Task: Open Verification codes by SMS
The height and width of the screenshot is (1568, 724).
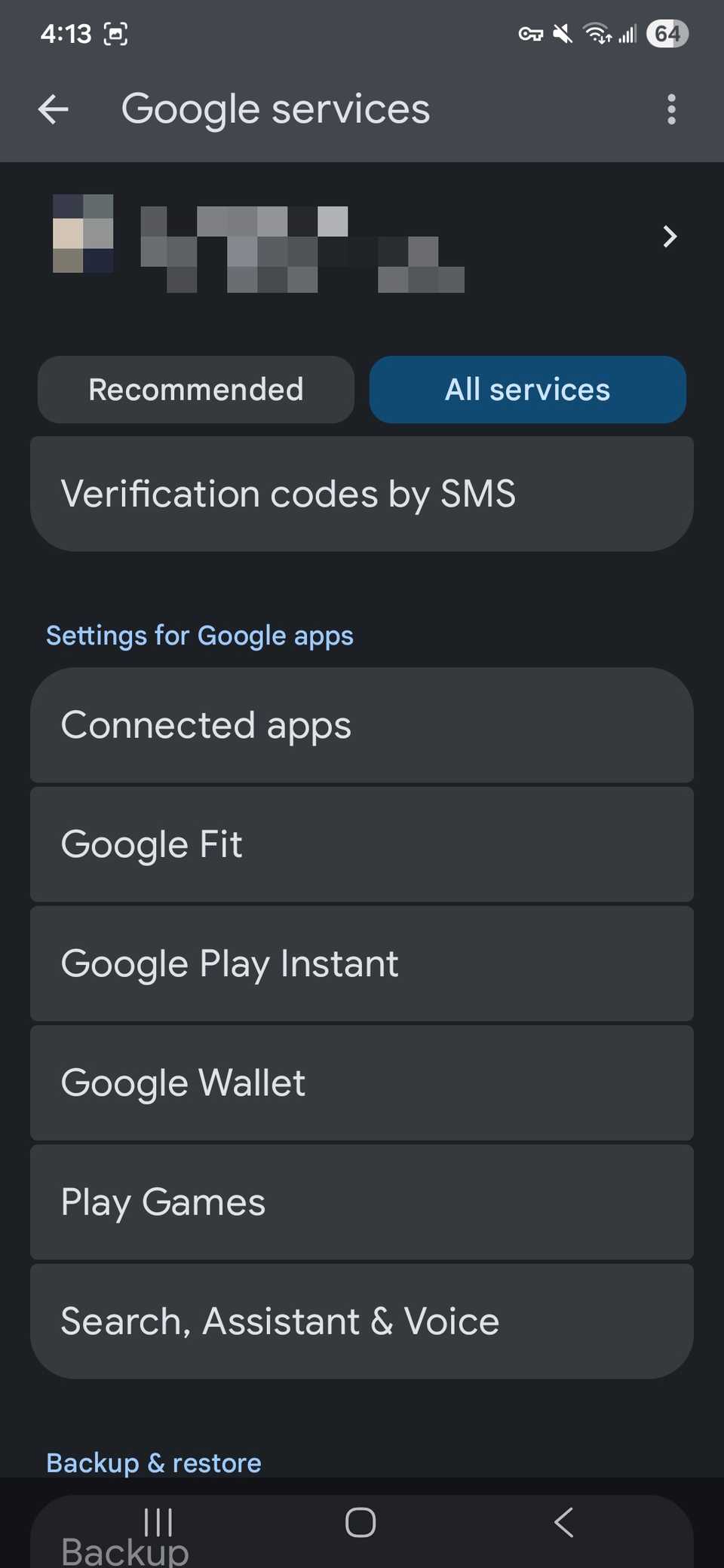Action: pyautogui.click(x=361, y=492)
